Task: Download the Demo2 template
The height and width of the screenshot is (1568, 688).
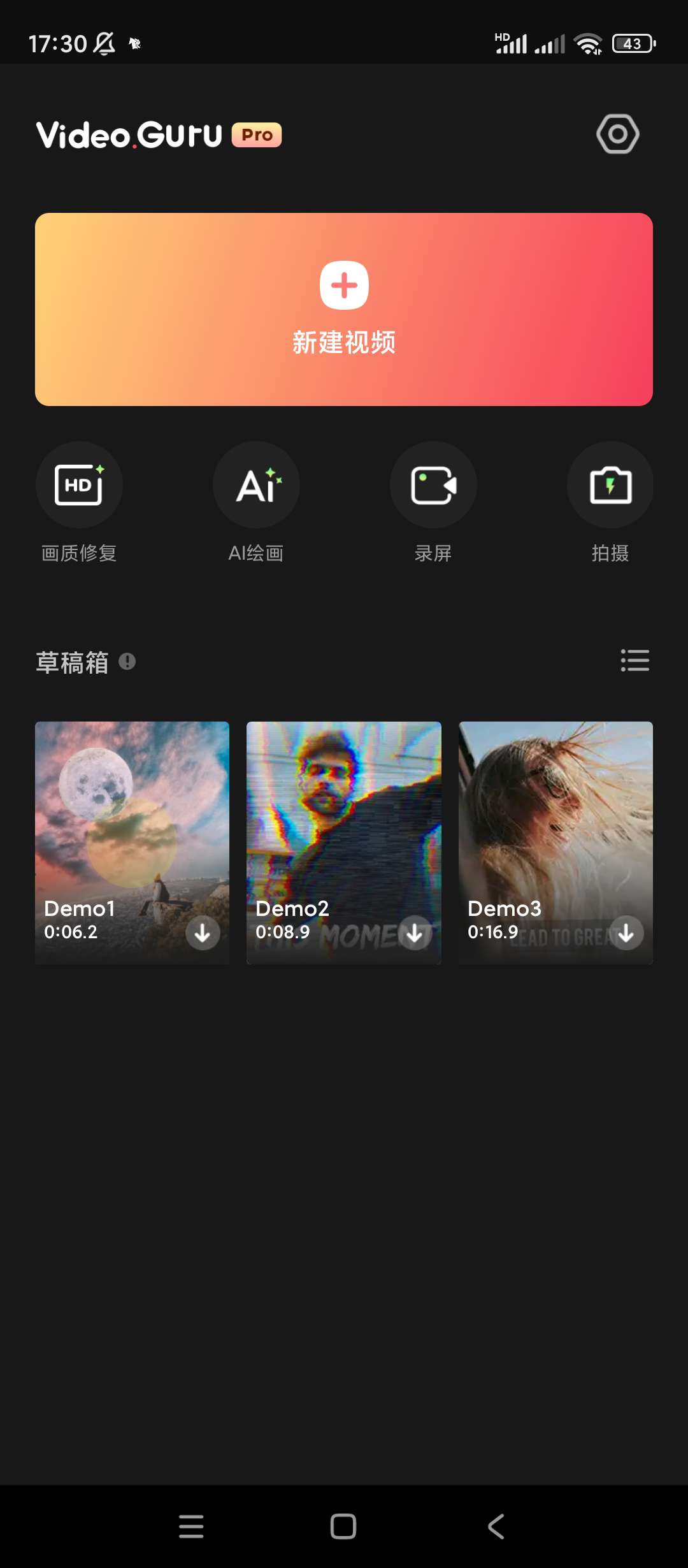Action: tap(415, 933)
